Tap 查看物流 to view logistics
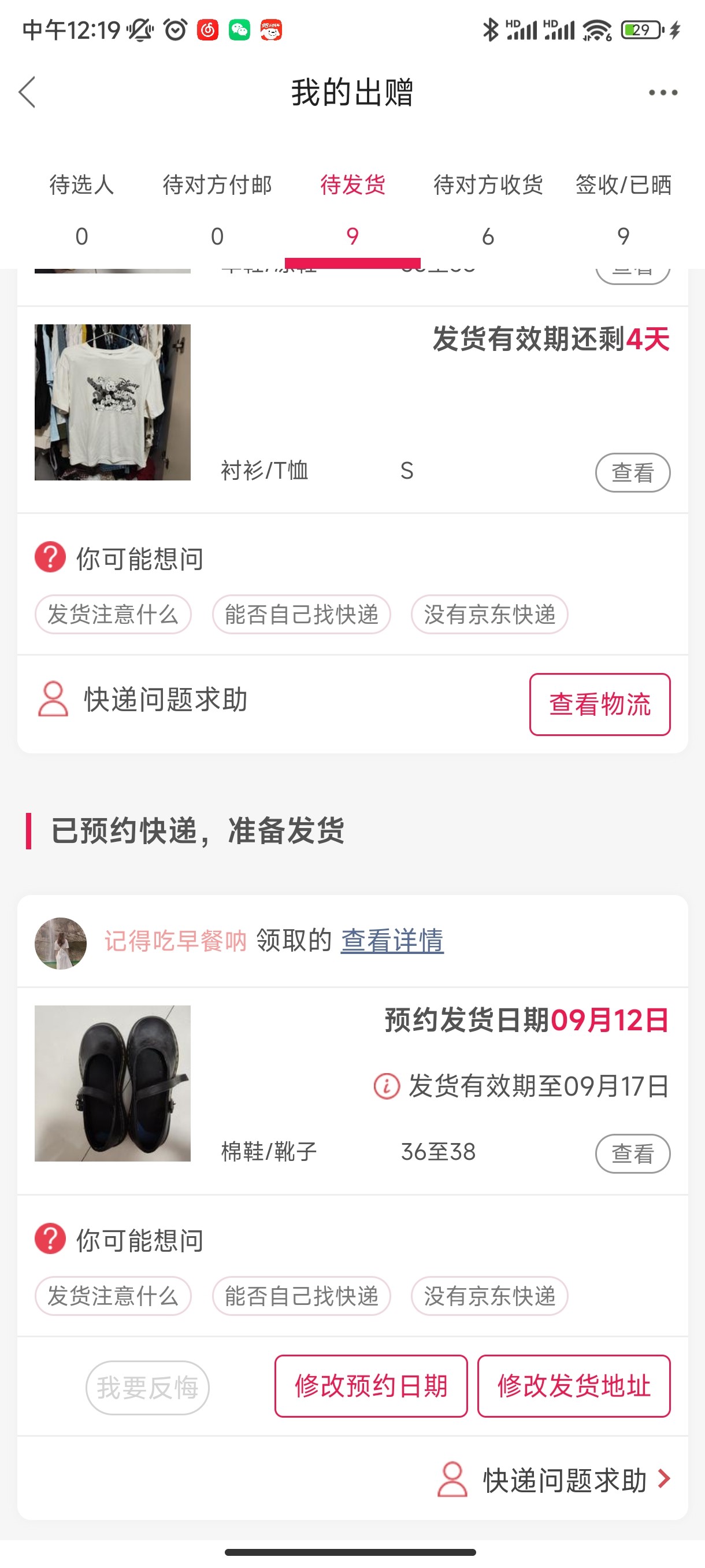Viewport: 705px width, 1568px height. click(x=599, y=704)
